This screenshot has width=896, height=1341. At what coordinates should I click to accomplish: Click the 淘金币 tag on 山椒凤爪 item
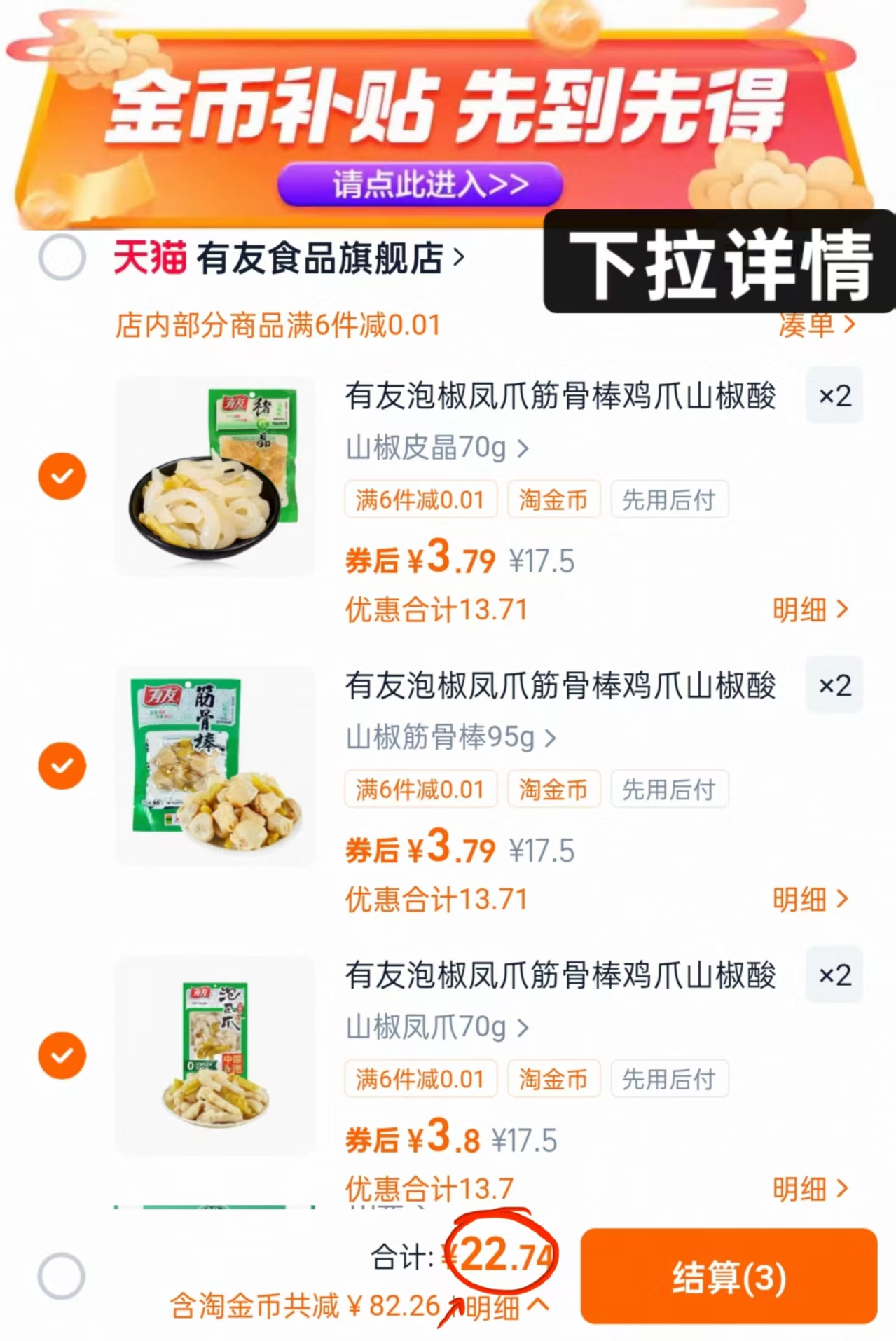[x=553, y=1079]
